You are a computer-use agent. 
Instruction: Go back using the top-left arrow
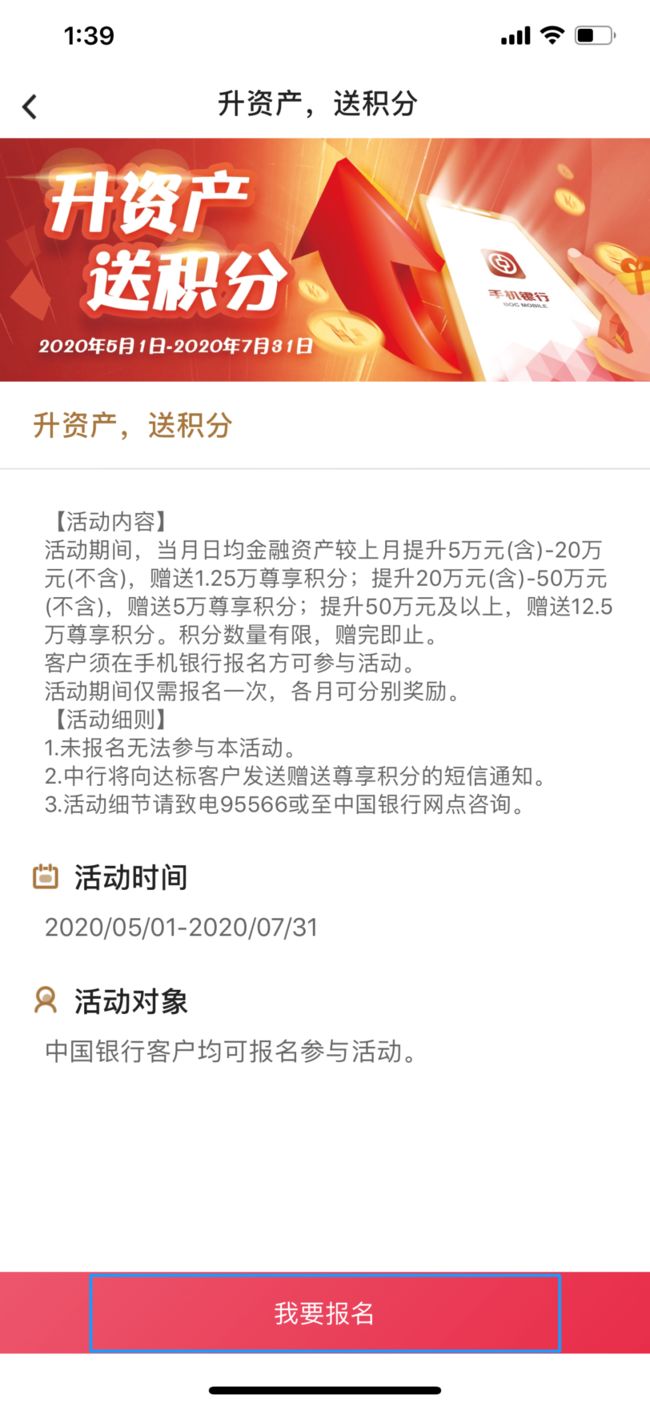click(x=30, y=106)
